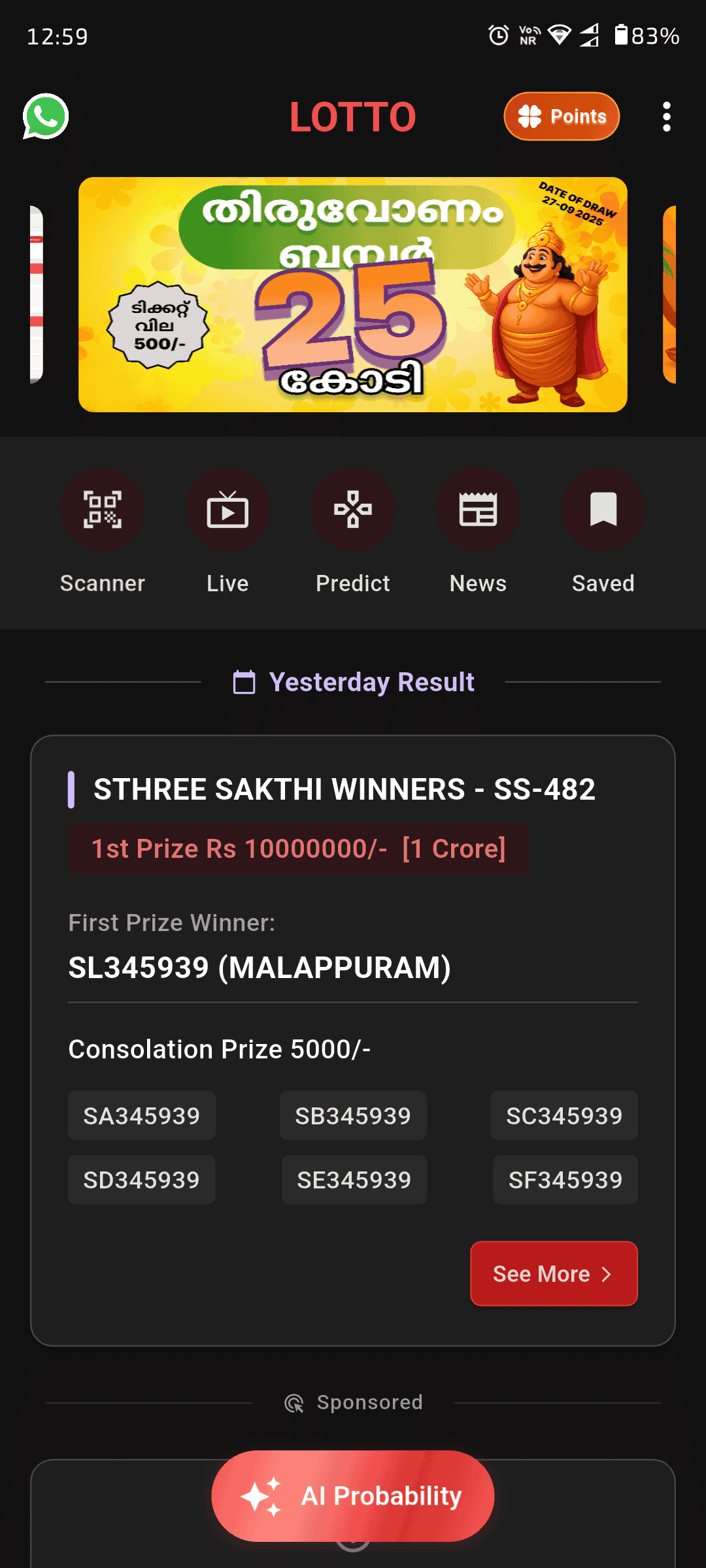Open the Points rewards badge
This screenshot has height=1568, width=706.
(x=560, y=116)
